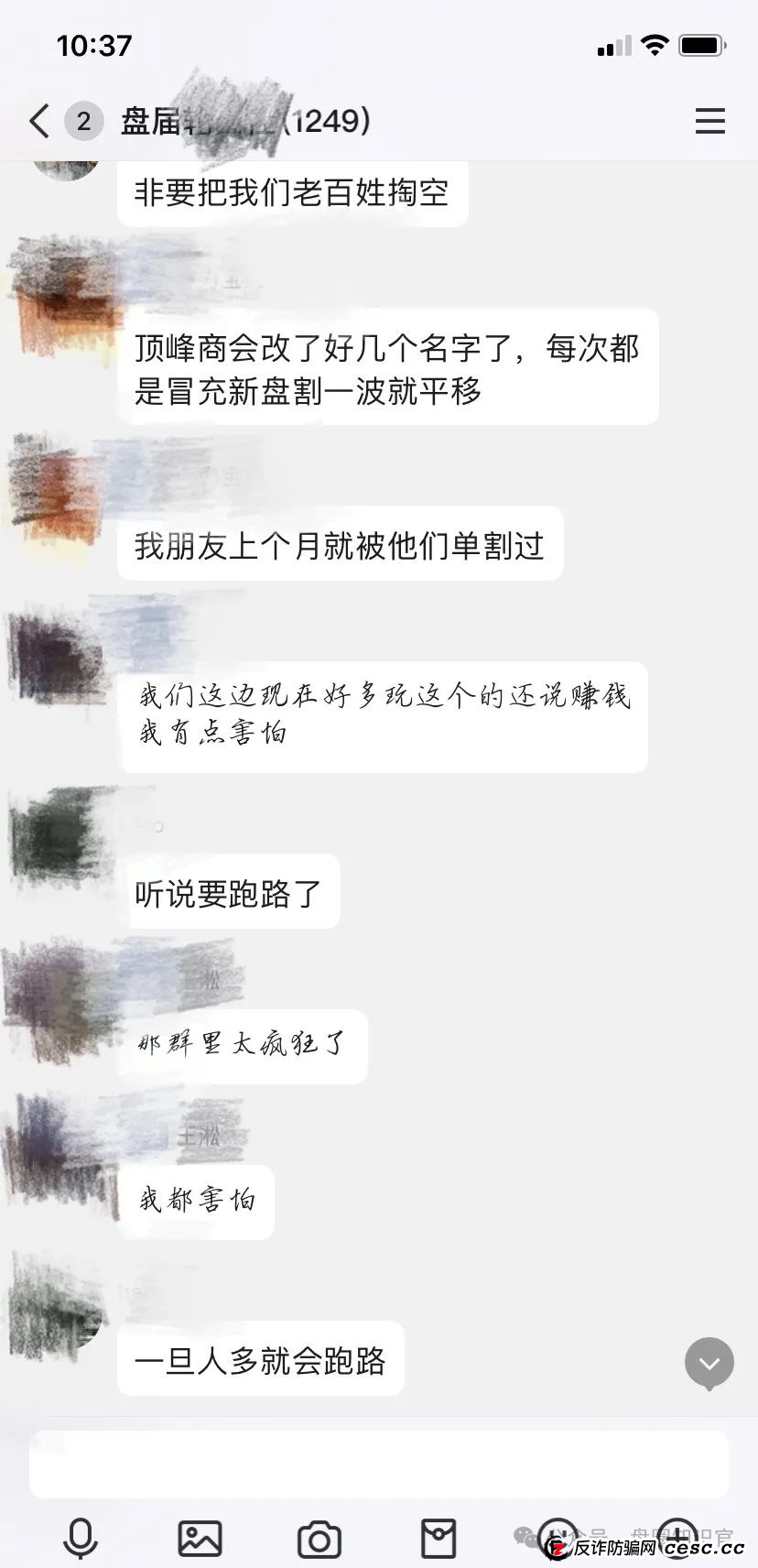Viewport: 758px width, 1568px height.
Task: Tap the microphone icon to record voice
Action: [81, 1539]
